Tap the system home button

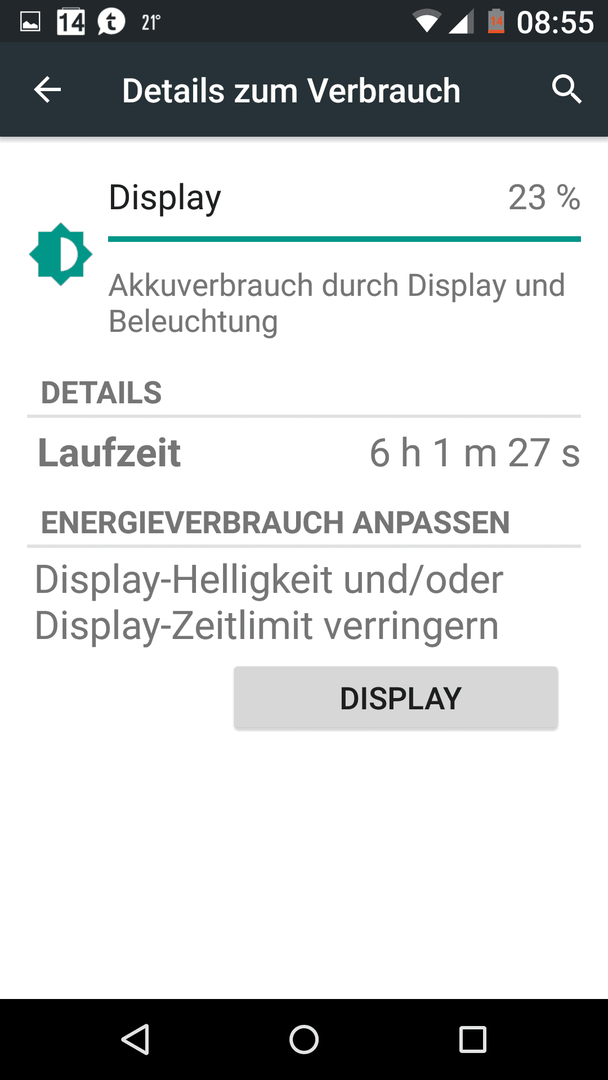pyautogui.click(x=304, y=1039)
